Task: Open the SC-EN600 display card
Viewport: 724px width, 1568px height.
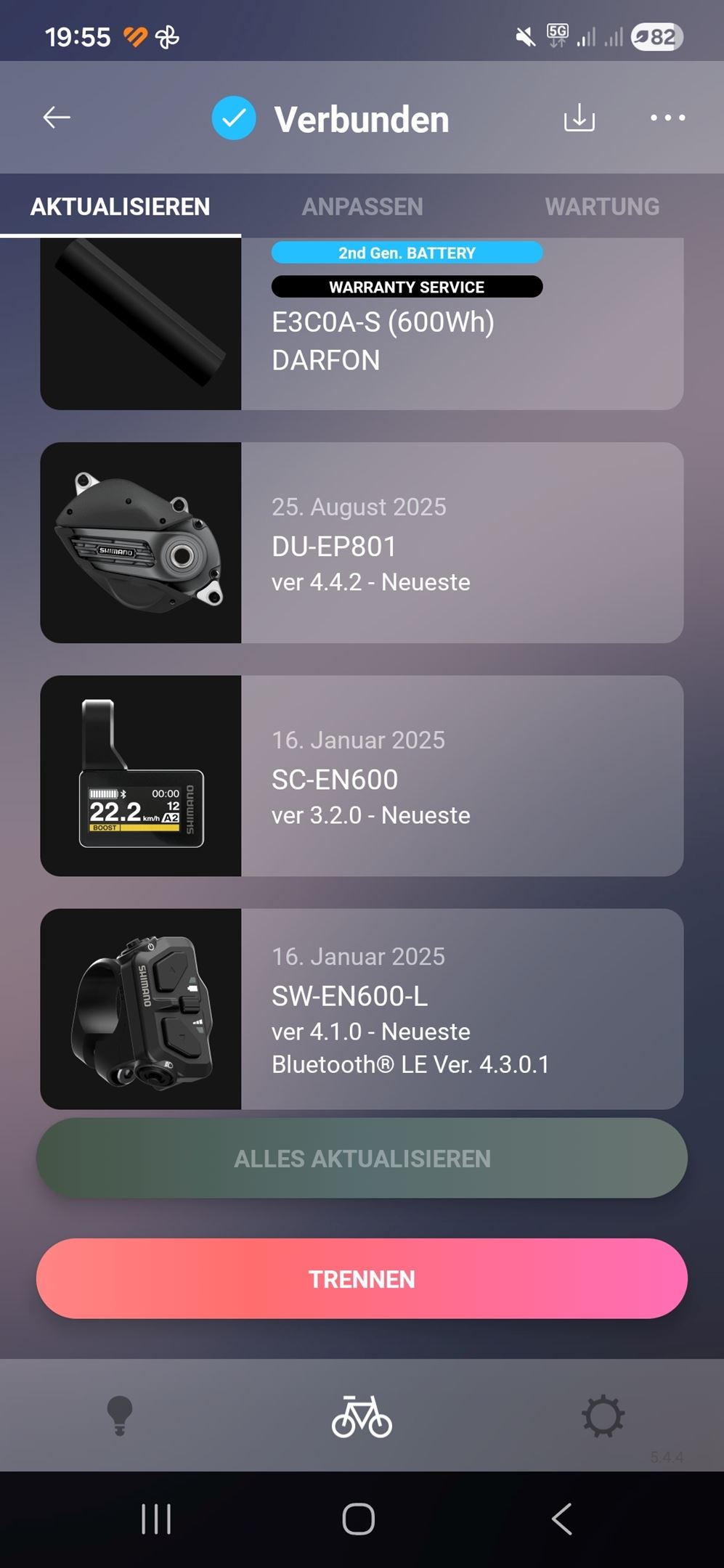Action: pos(362,775)
